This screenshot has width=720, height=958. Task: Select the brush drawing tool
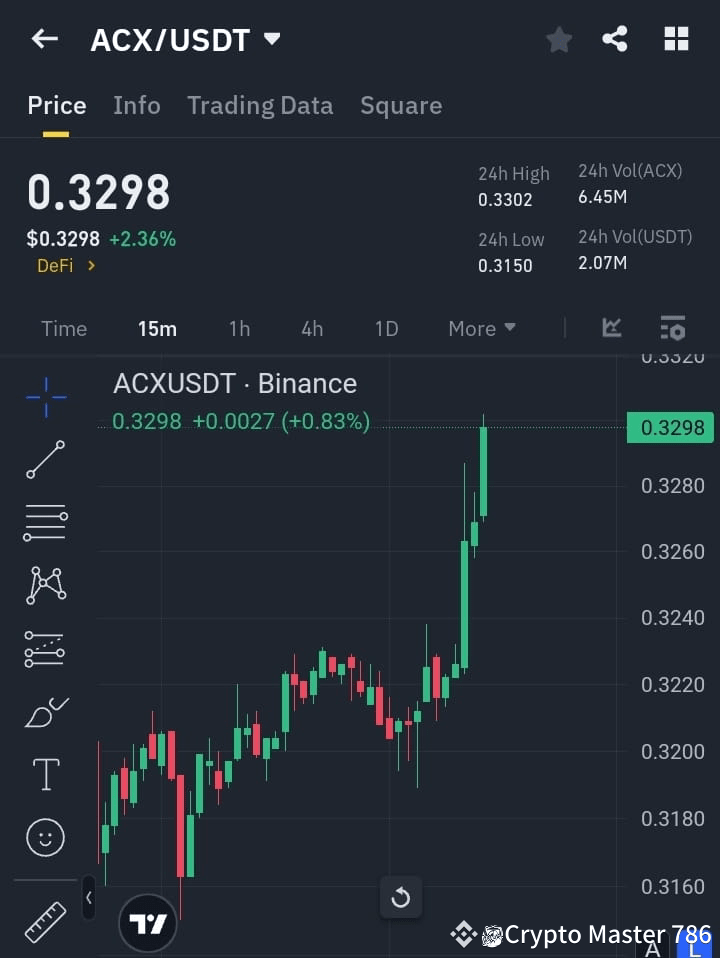coord(44,712)
